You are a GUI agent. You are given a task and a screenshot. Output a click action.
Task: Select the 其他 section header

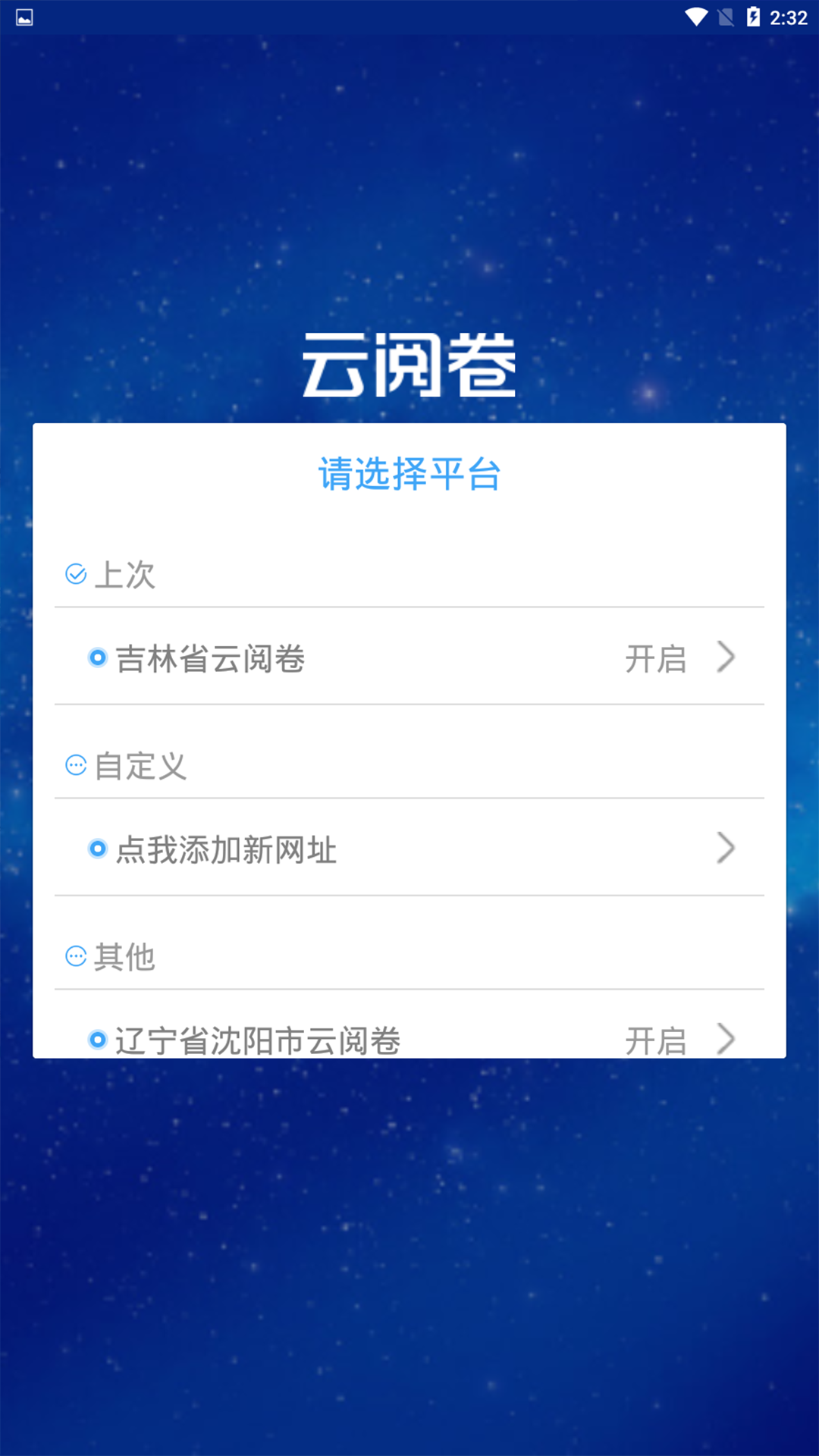point(124,958)
